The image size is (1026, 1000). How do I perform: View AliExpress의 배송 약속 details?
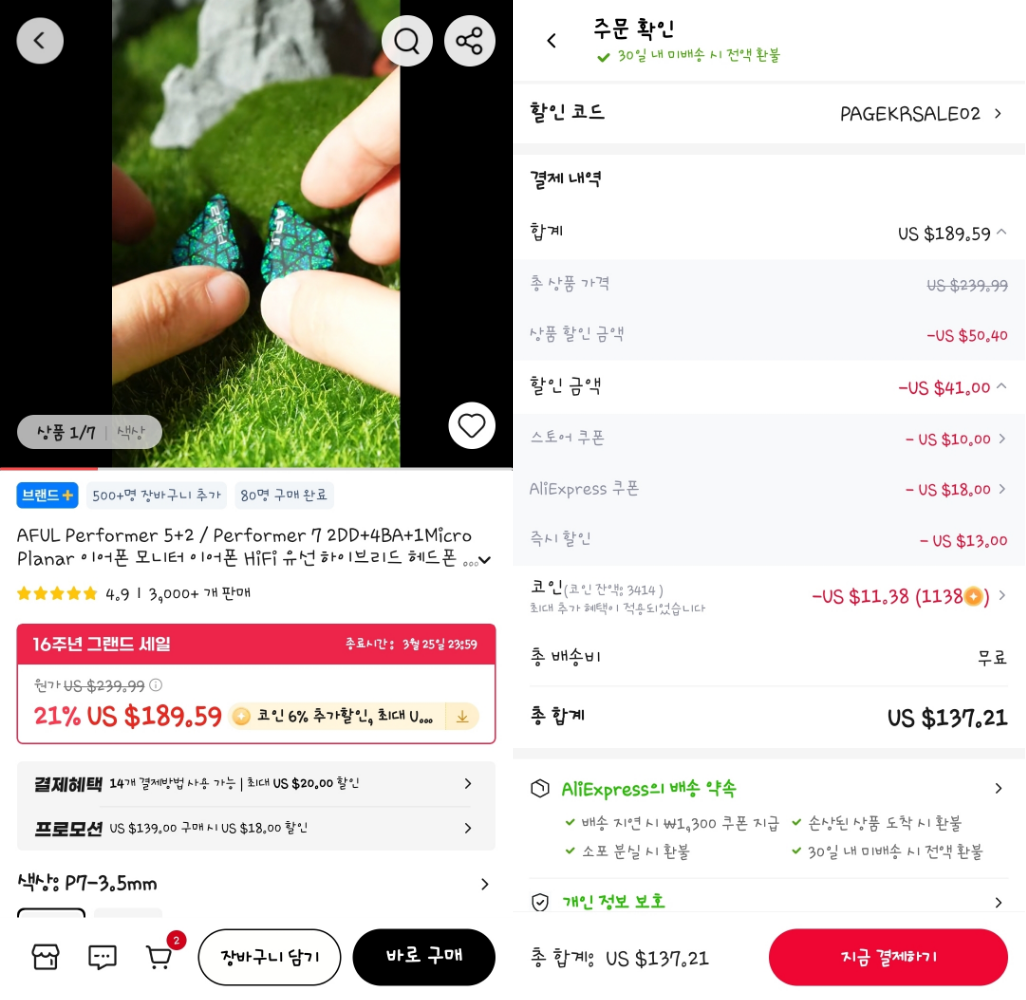[998, 789]
